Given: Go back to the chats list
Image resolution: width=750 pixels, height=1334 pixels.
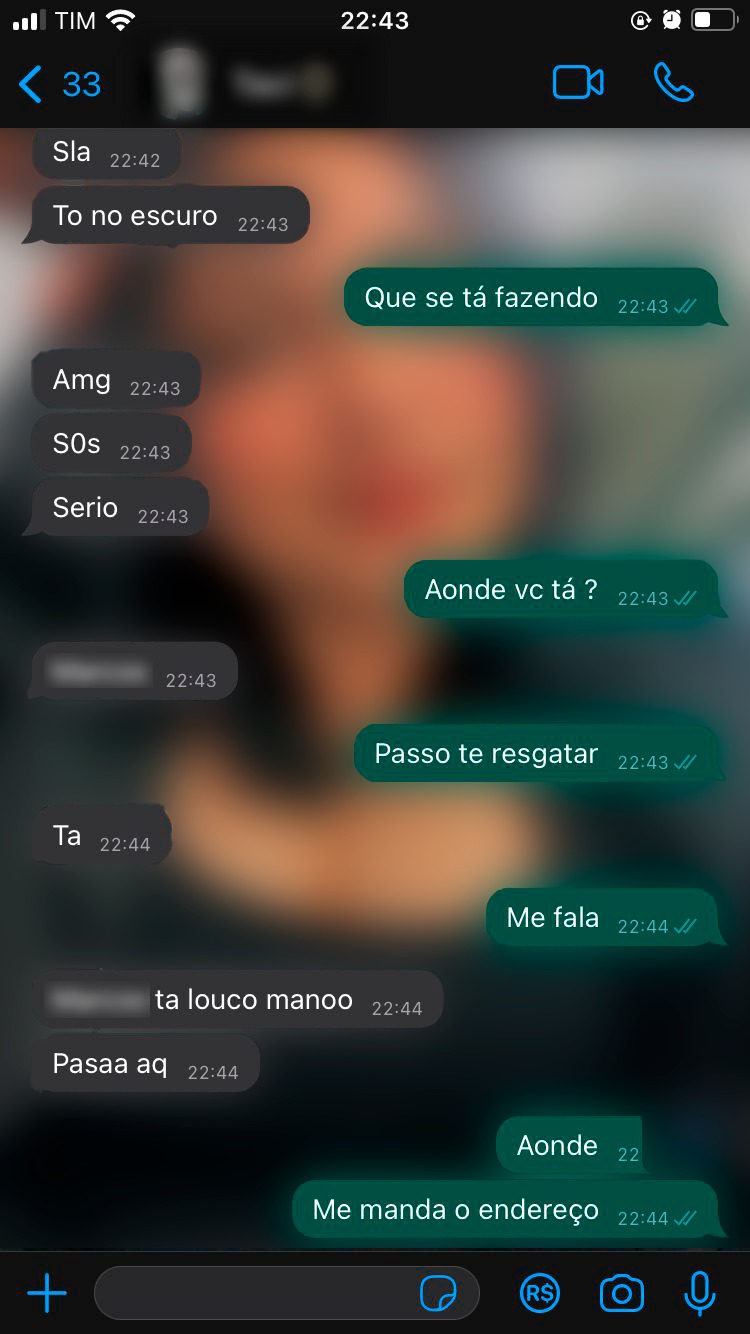Looking at the screenshot, I should click(59, 84).
